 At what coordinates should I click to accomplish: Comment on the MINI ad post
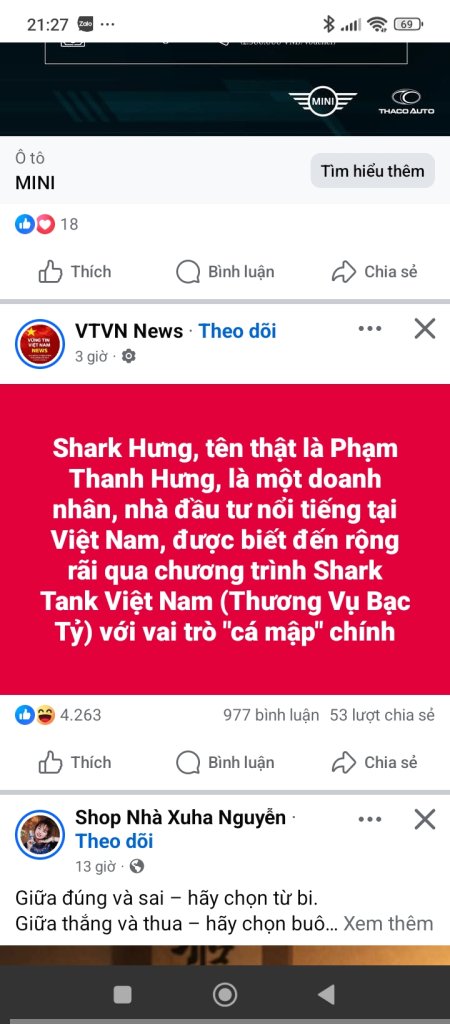[225, 272]
